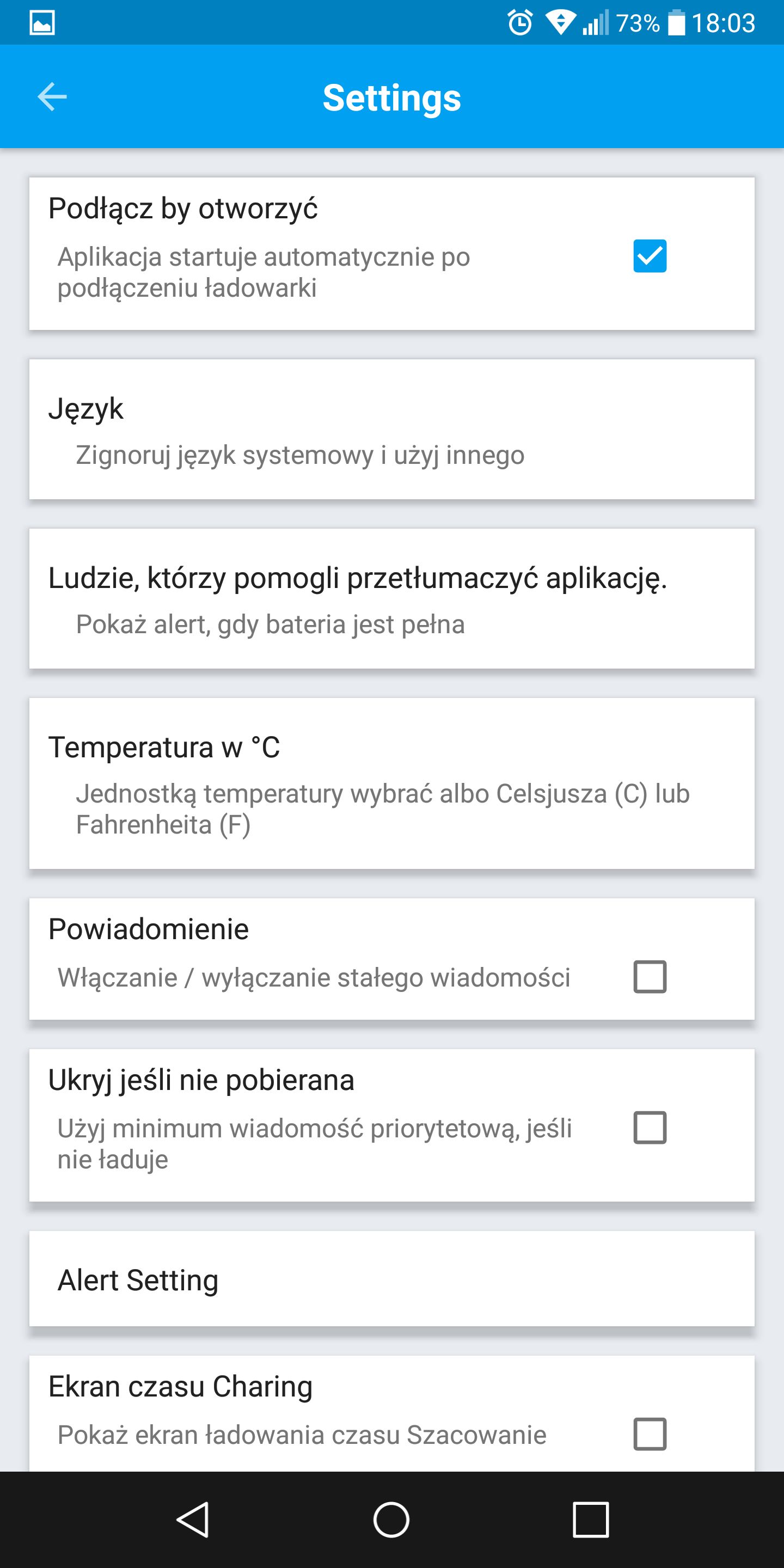Tap the system home button

[391, 1520]
